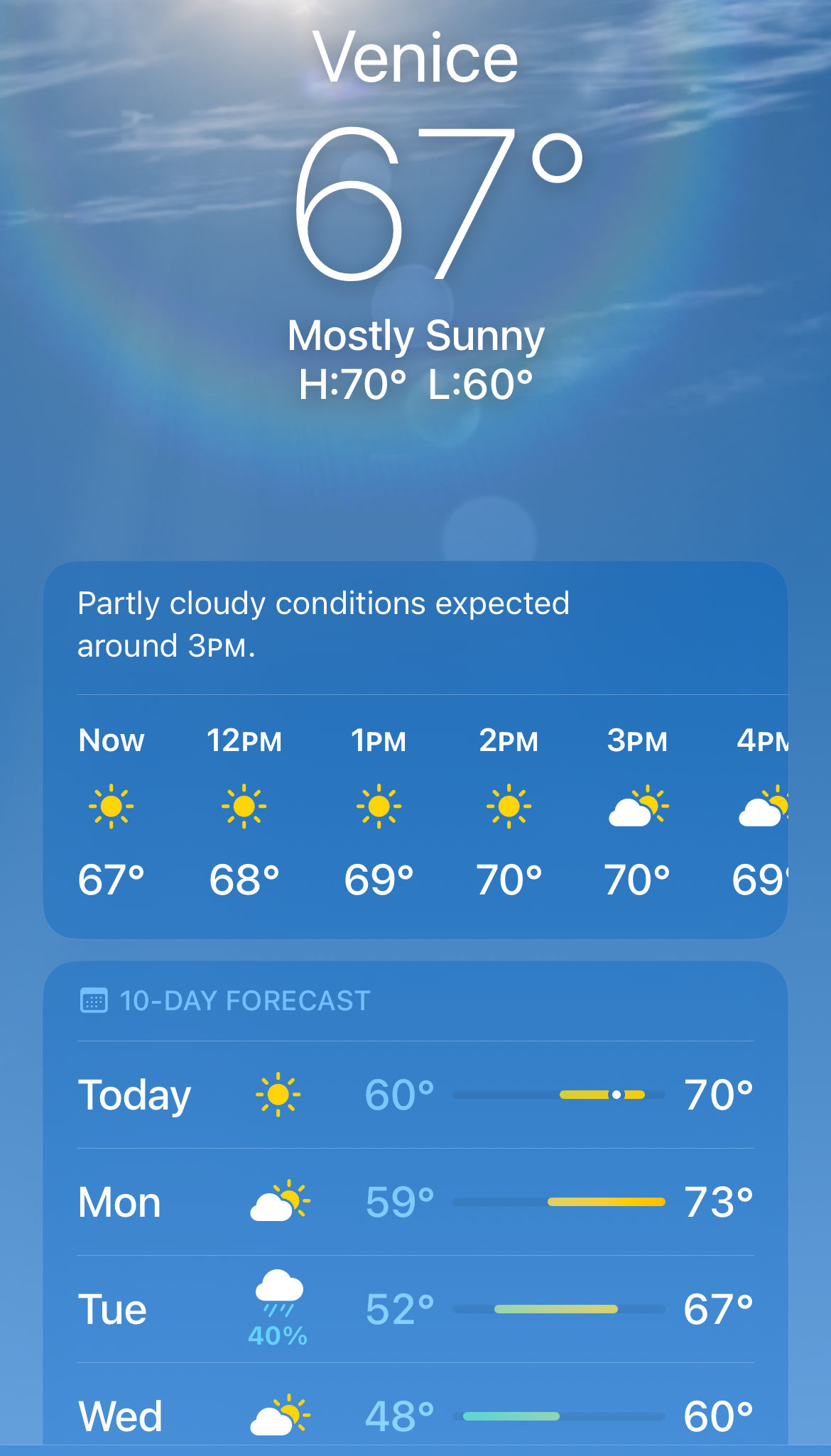Screen dimensions: 831x1456
Task: Open Mon forecast details
Action: 415,1202
